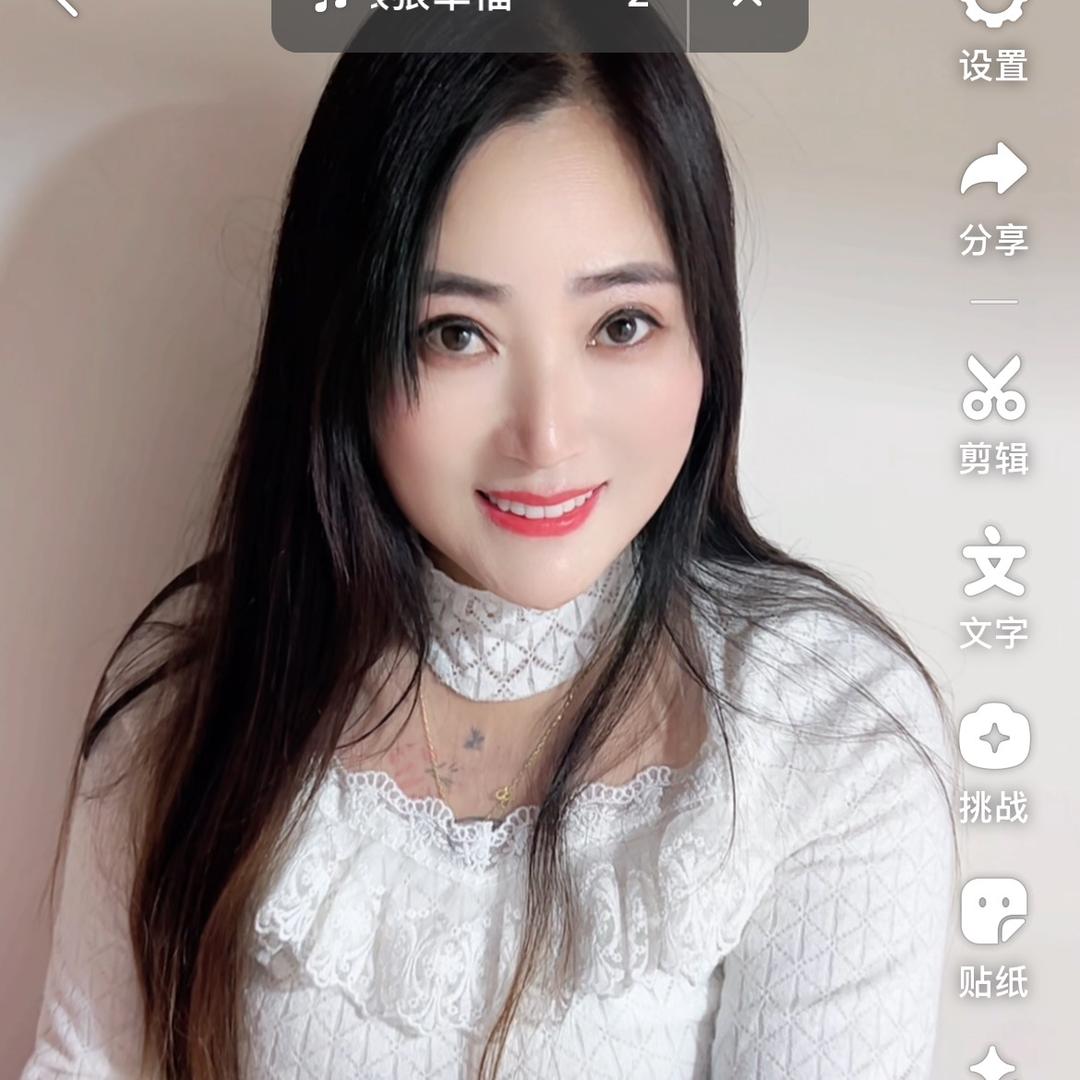Open the 剪辑 edit scissors tool

point(993,410)
